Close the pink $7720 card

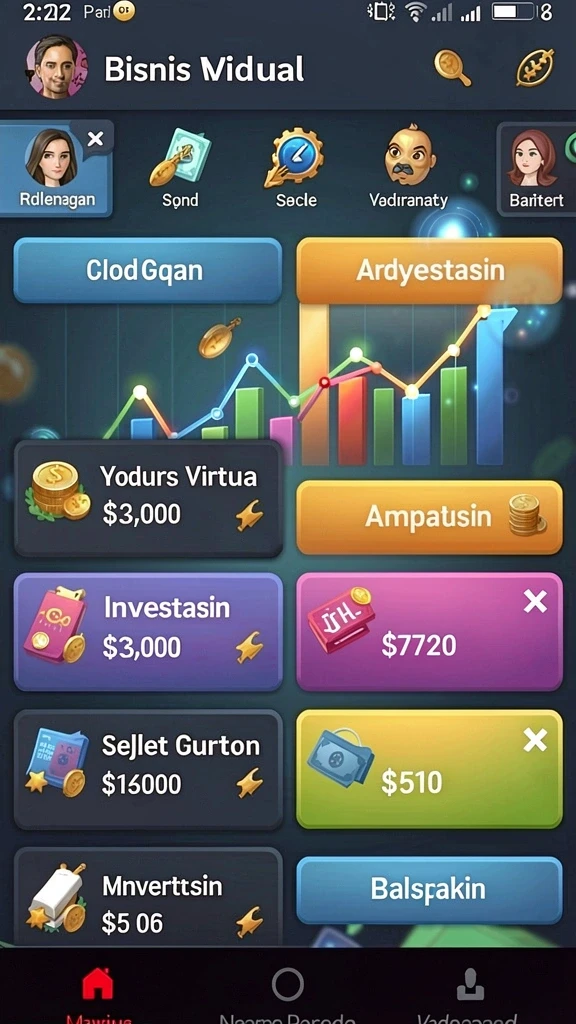535,602
